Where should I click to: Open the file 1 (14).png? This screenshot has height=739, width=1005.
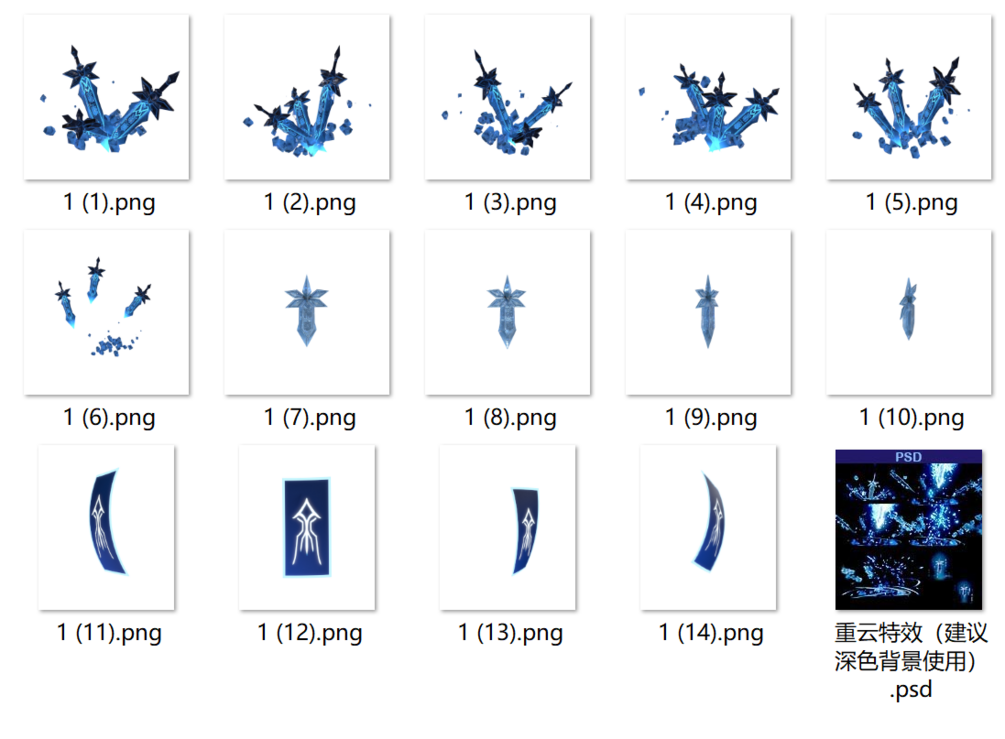[708, 527]
